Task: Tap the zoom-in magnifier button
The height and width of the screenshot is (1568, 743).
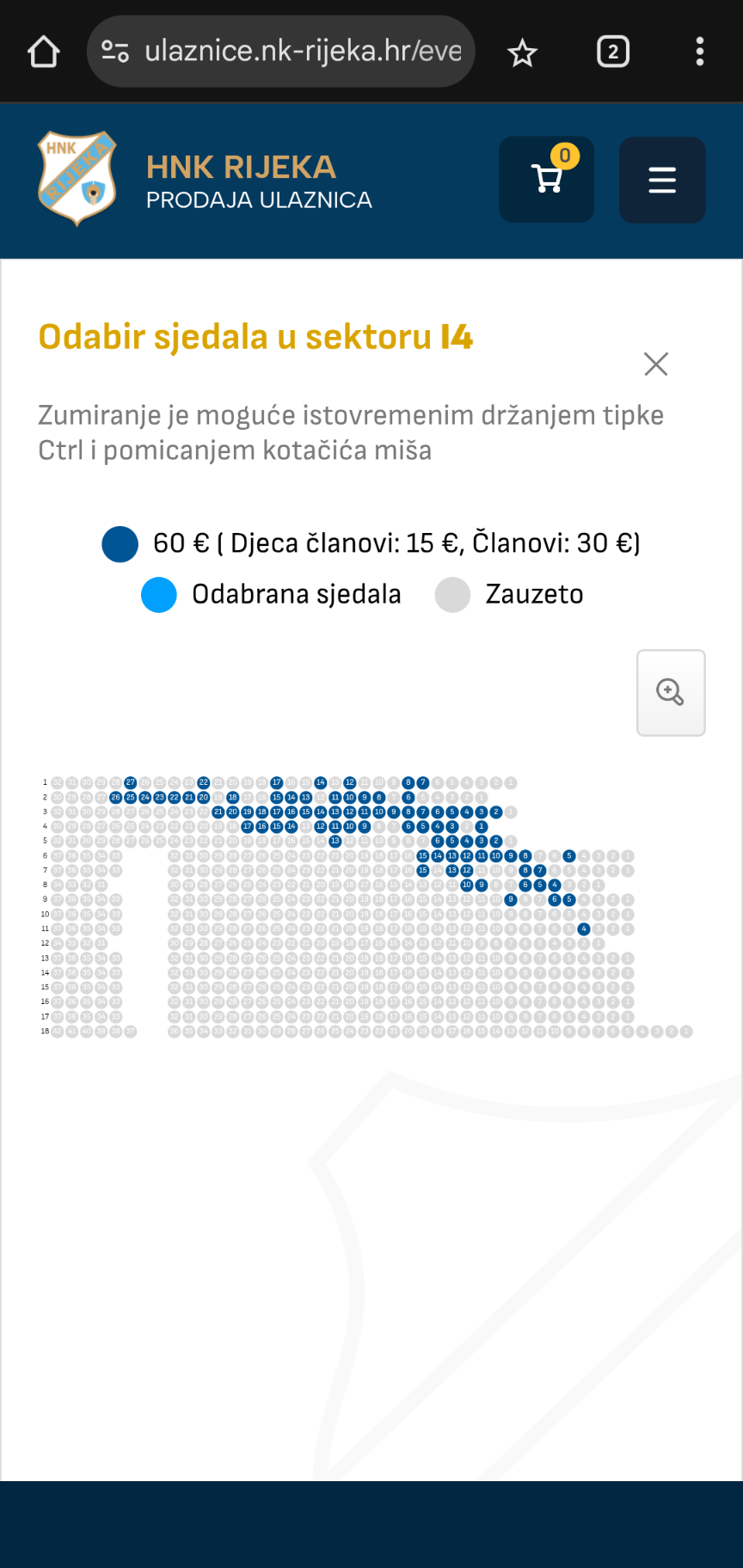Action: pos(671,693)
